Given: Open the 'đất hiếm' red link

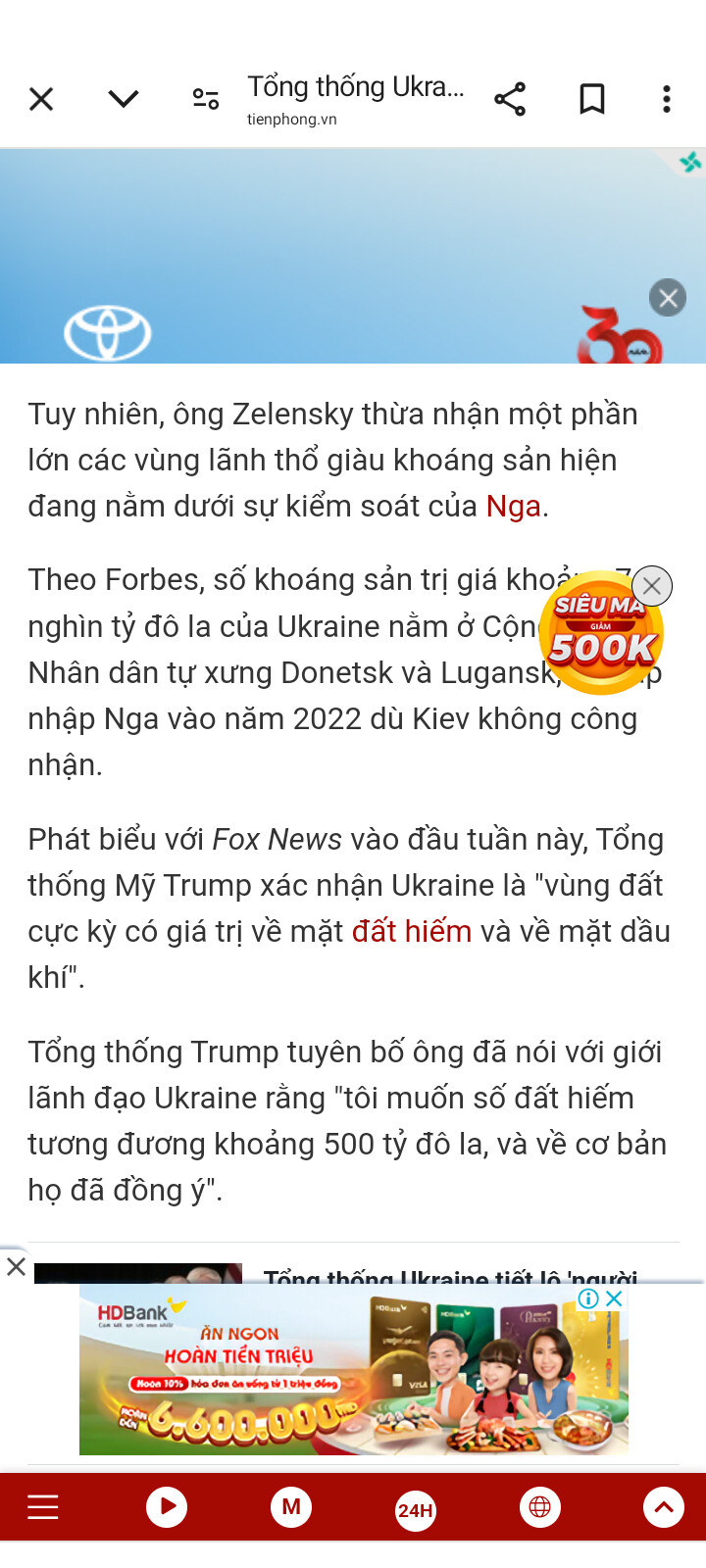Looking at the screenshot, I should click(412, 931).
